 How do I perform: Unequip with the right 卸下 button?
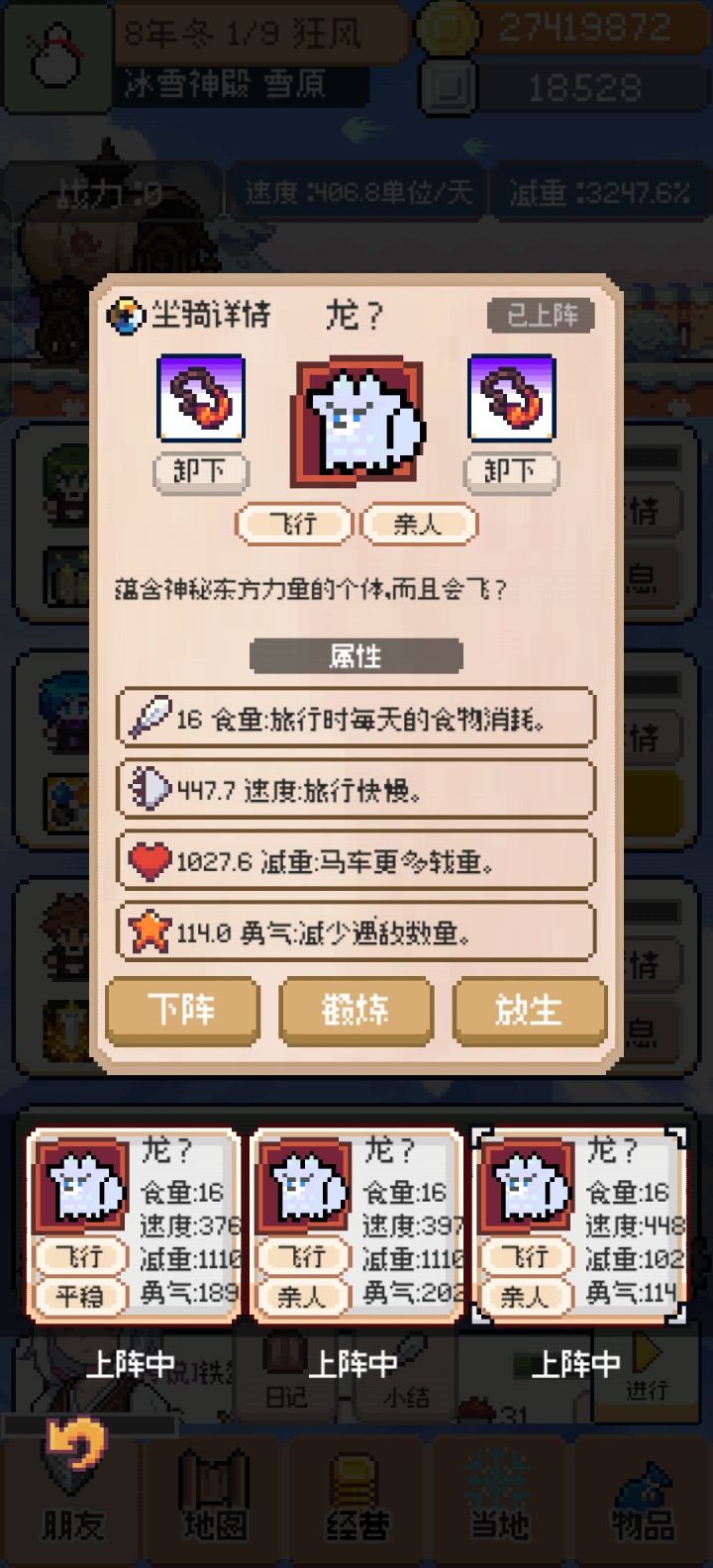(511, 472)
